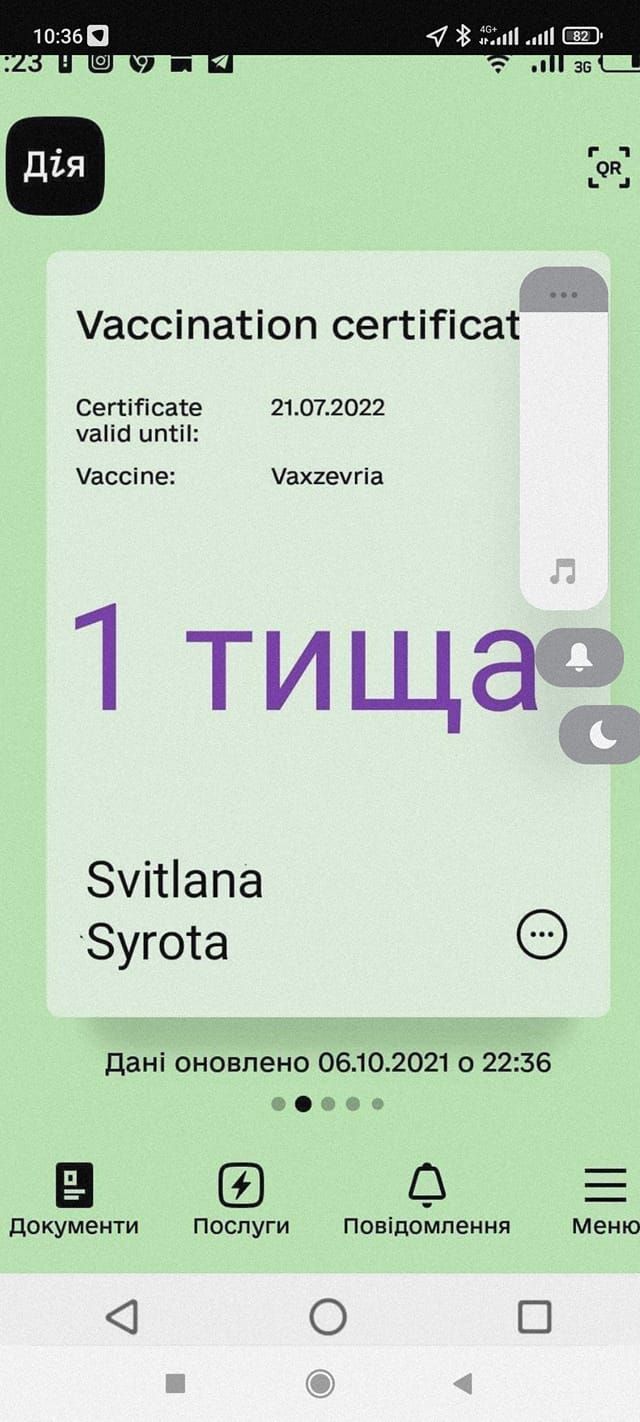Image resolution: width=640 pixels, height=1422 pixels.
Task: Expand the volume panel's three-dot options
Action: 564,294
